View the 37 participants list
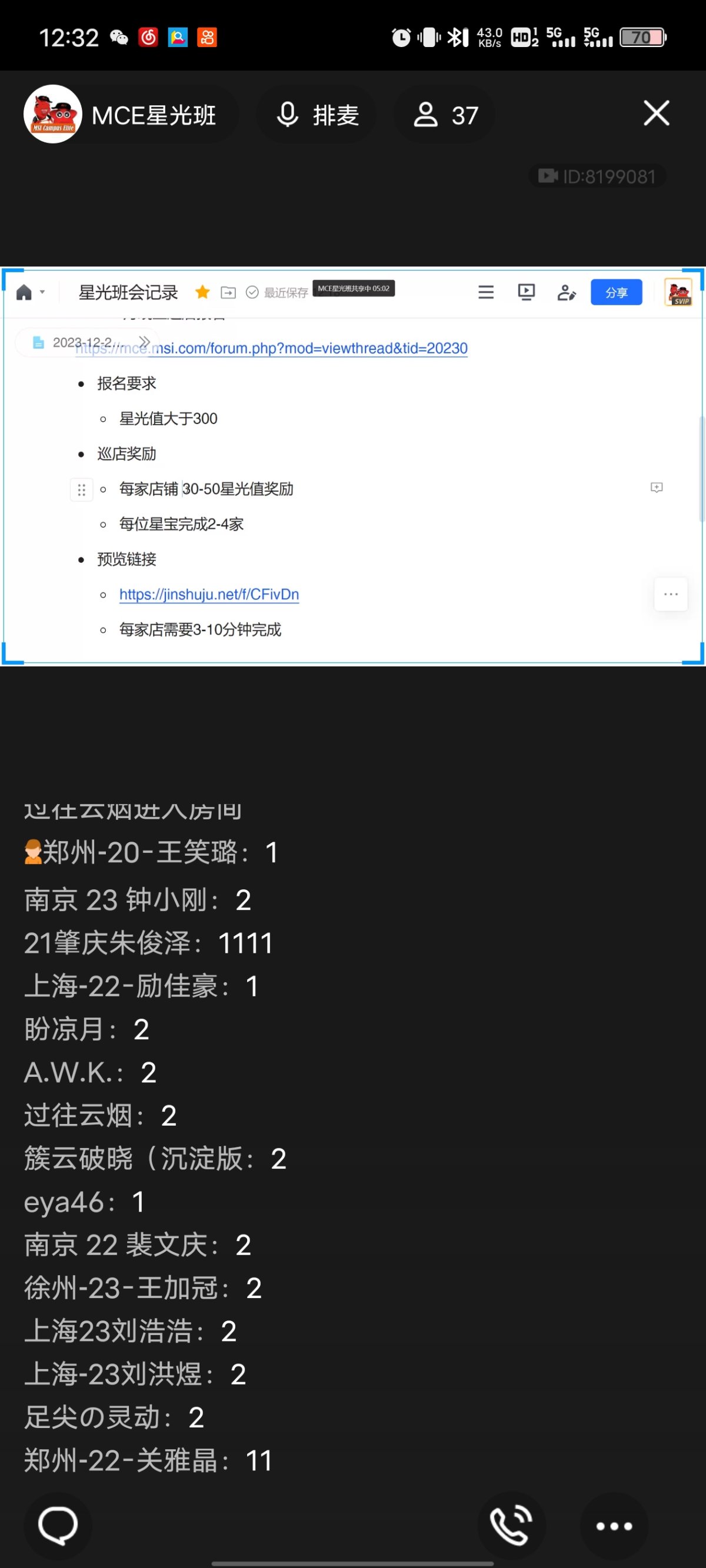This screenshot has width=706, height=1568. (445, 115)
